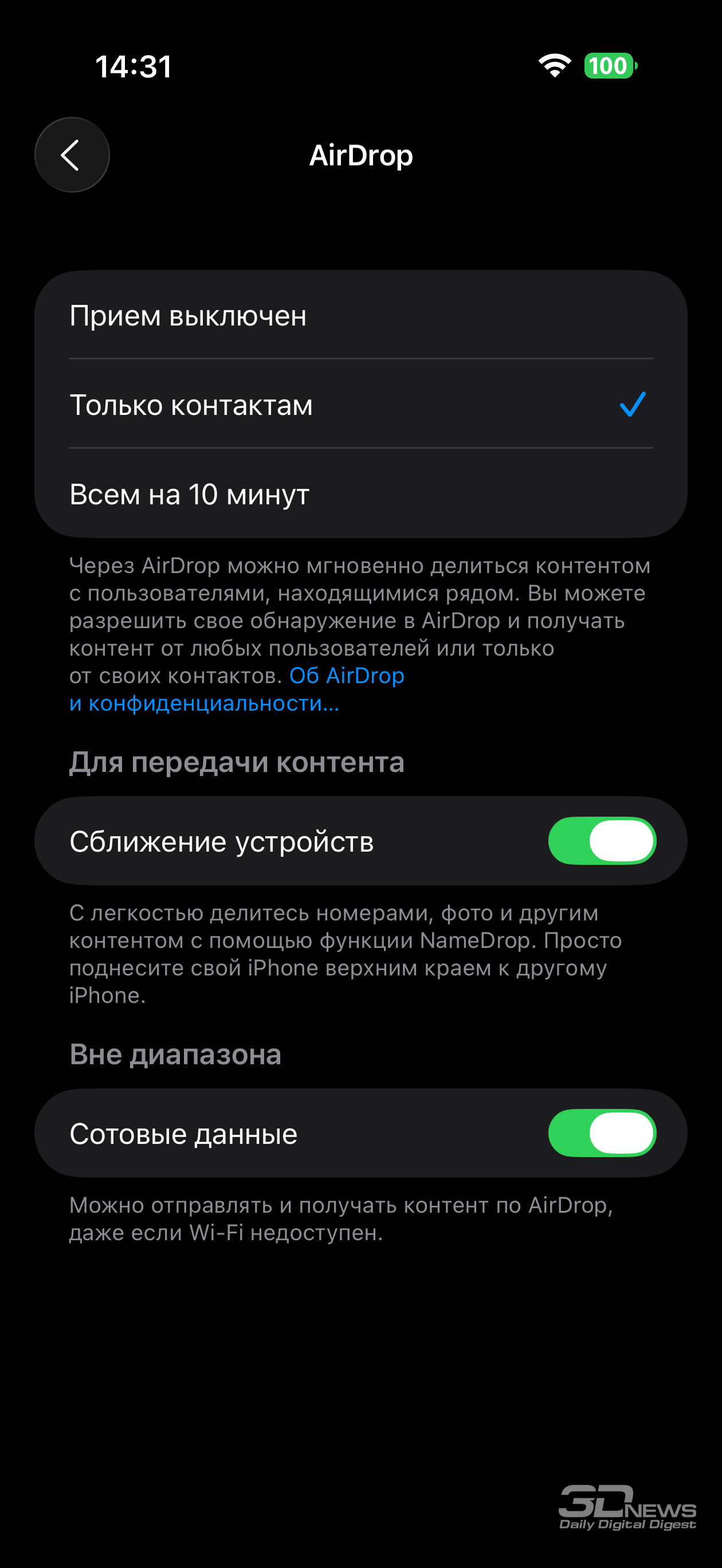Choose "Только контактам" receiving option
This screenshot has width=722, height=1568.
pyautogui.click(x=360, y=405)
